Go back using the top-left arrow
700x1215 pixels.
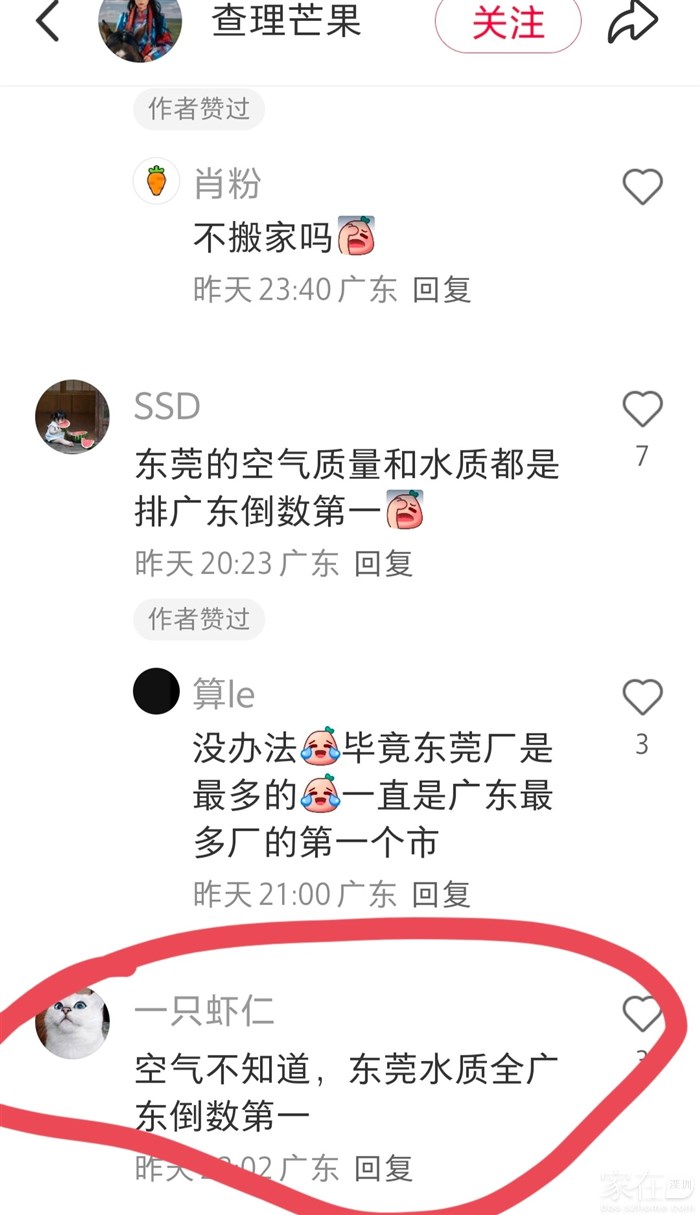pos(47,22)
